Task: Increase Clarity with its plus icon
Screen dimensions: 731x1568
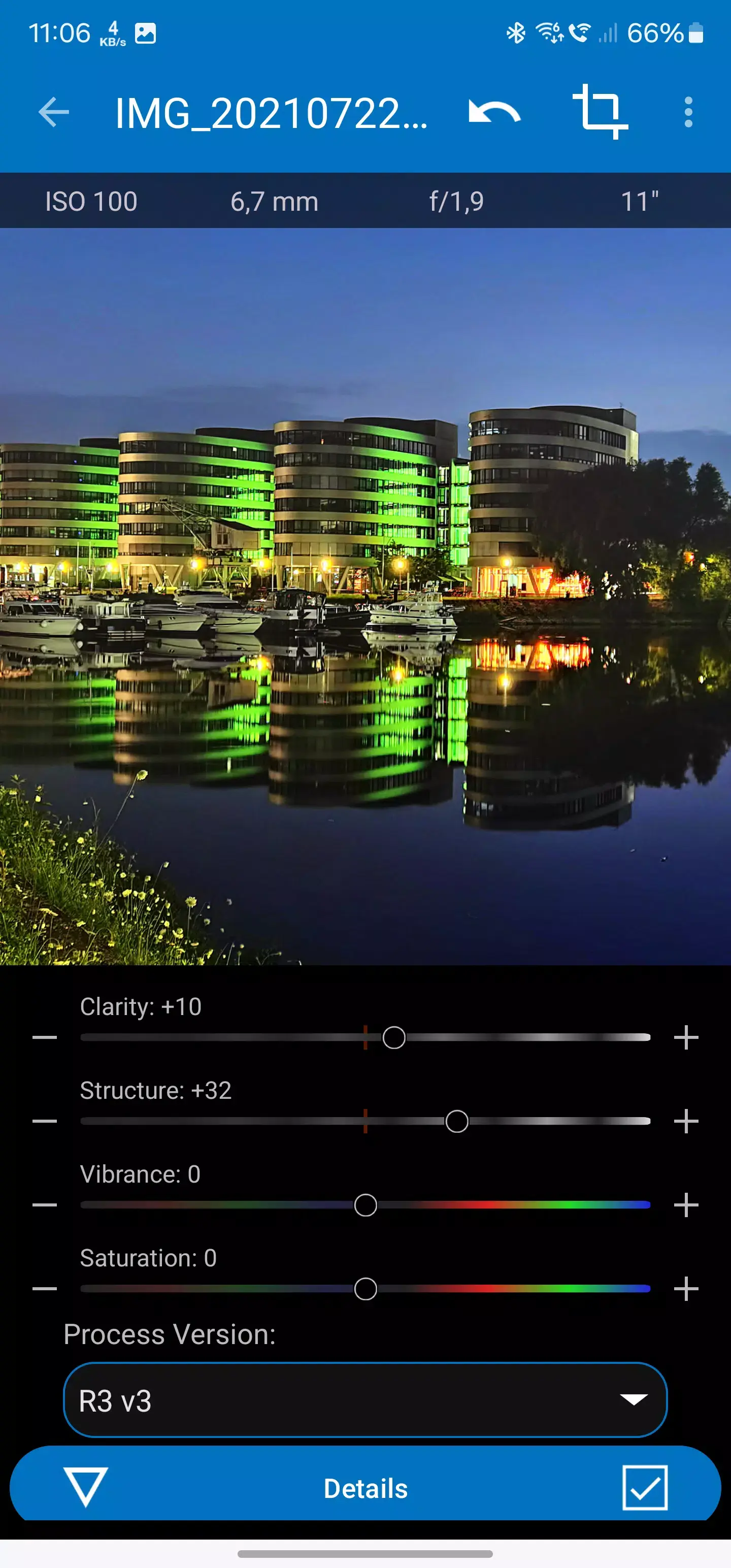Action: [x=685, y=1038]
